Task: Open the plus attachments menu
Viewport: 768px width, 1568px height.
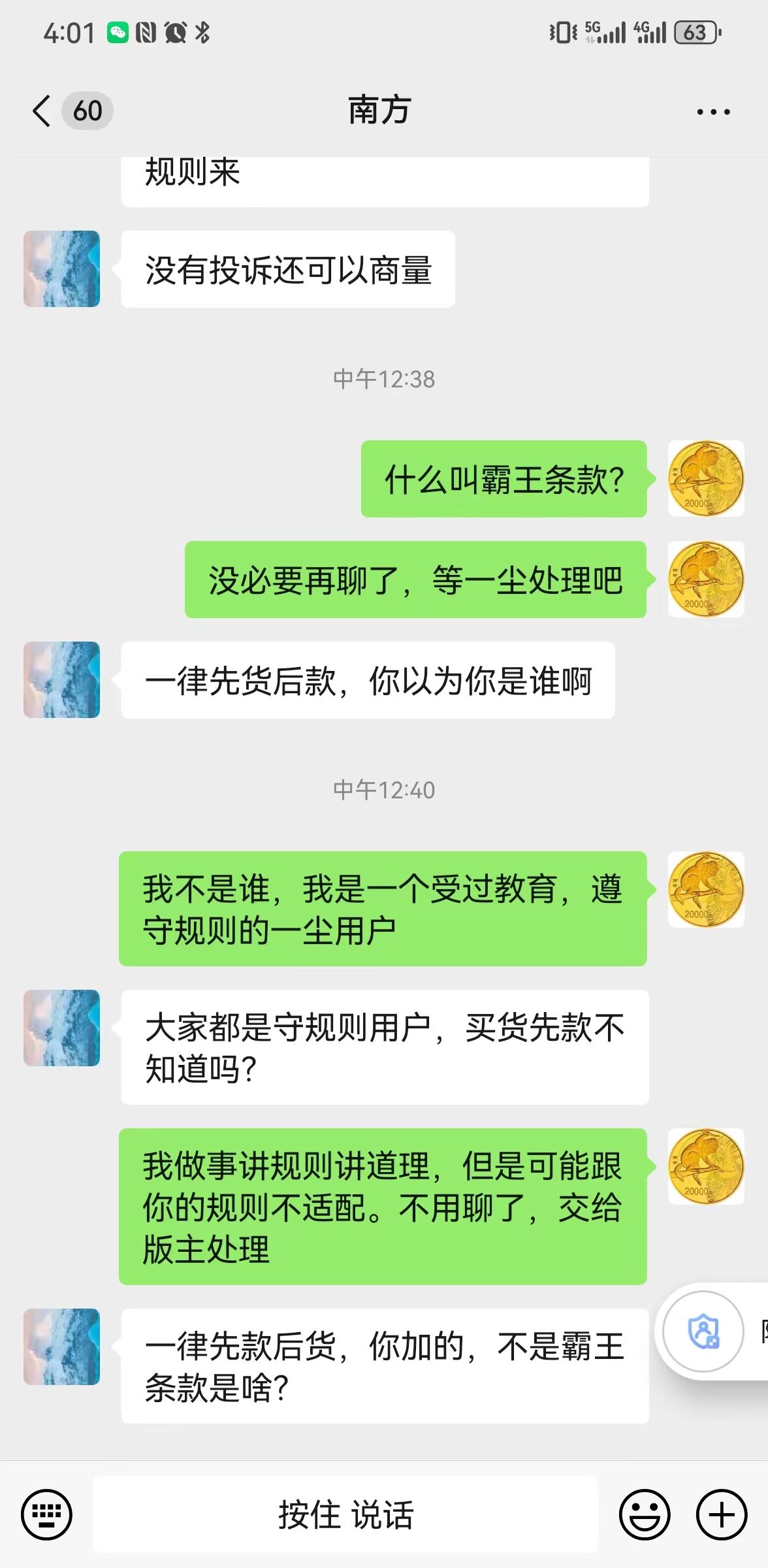Action: tap(722, 1514)
